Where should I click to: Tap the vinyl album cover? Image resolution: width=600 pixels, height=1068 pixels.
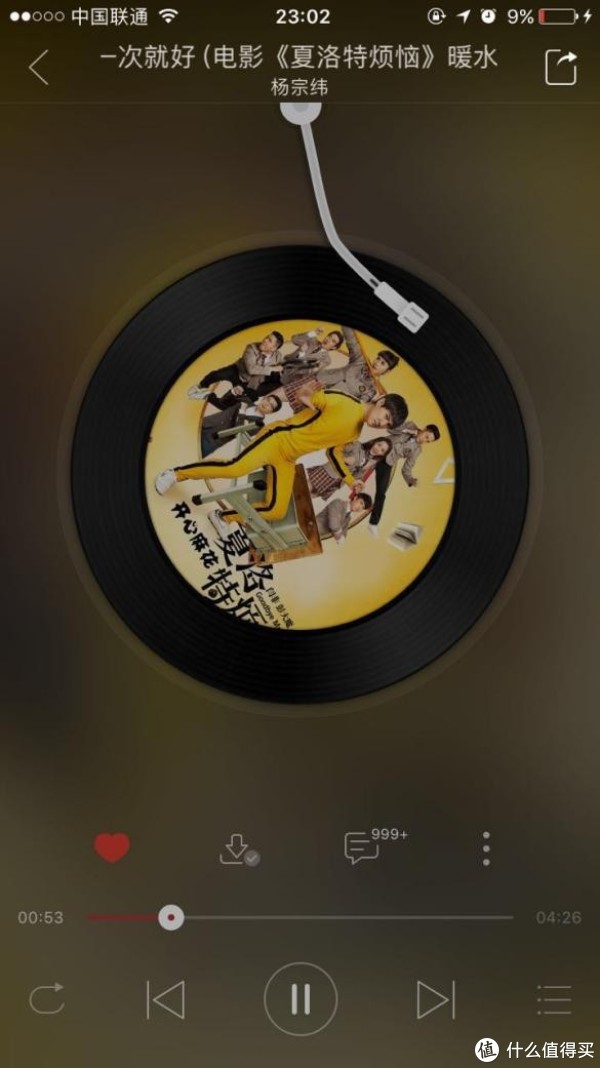(300, 474)
